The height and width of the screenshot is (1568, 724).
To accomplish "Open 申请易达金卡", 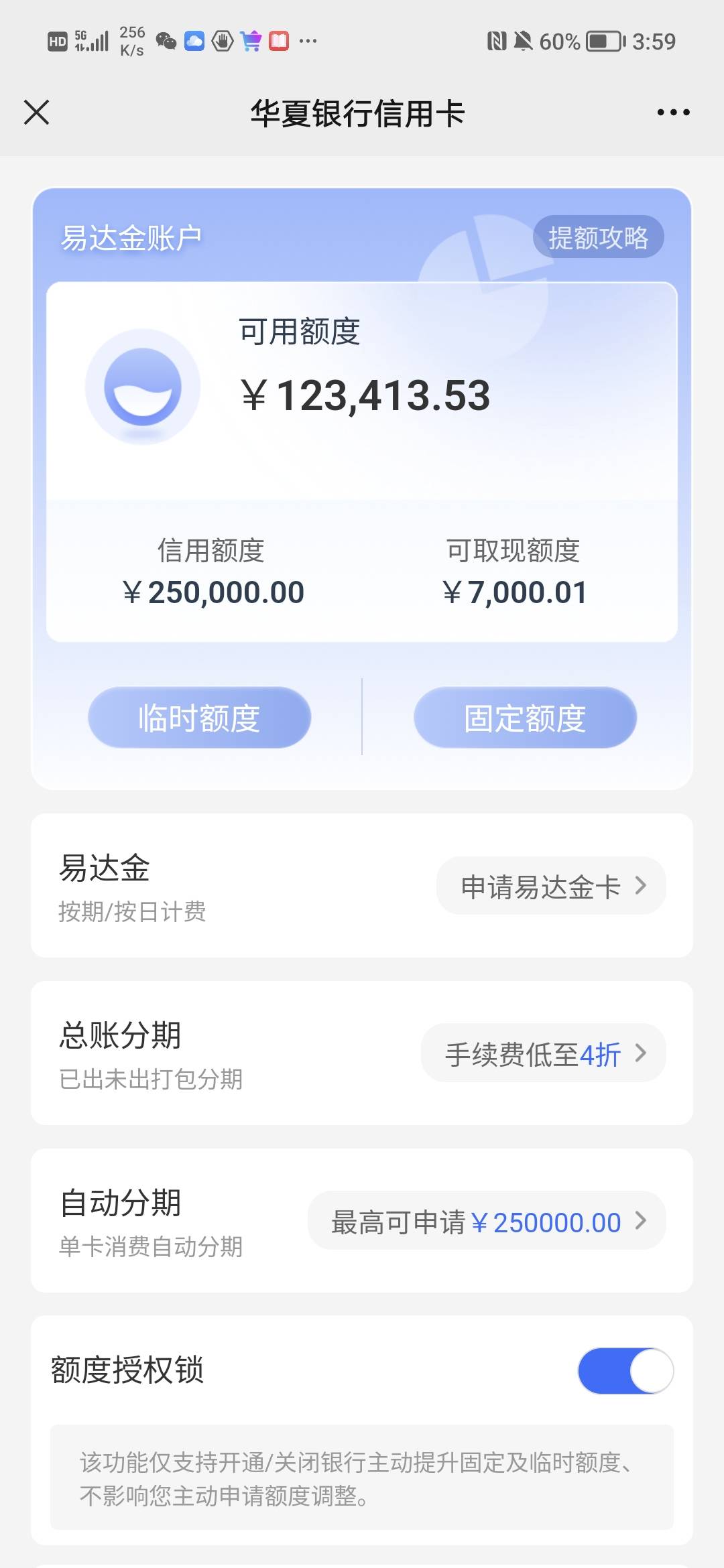I will (551, 886).
